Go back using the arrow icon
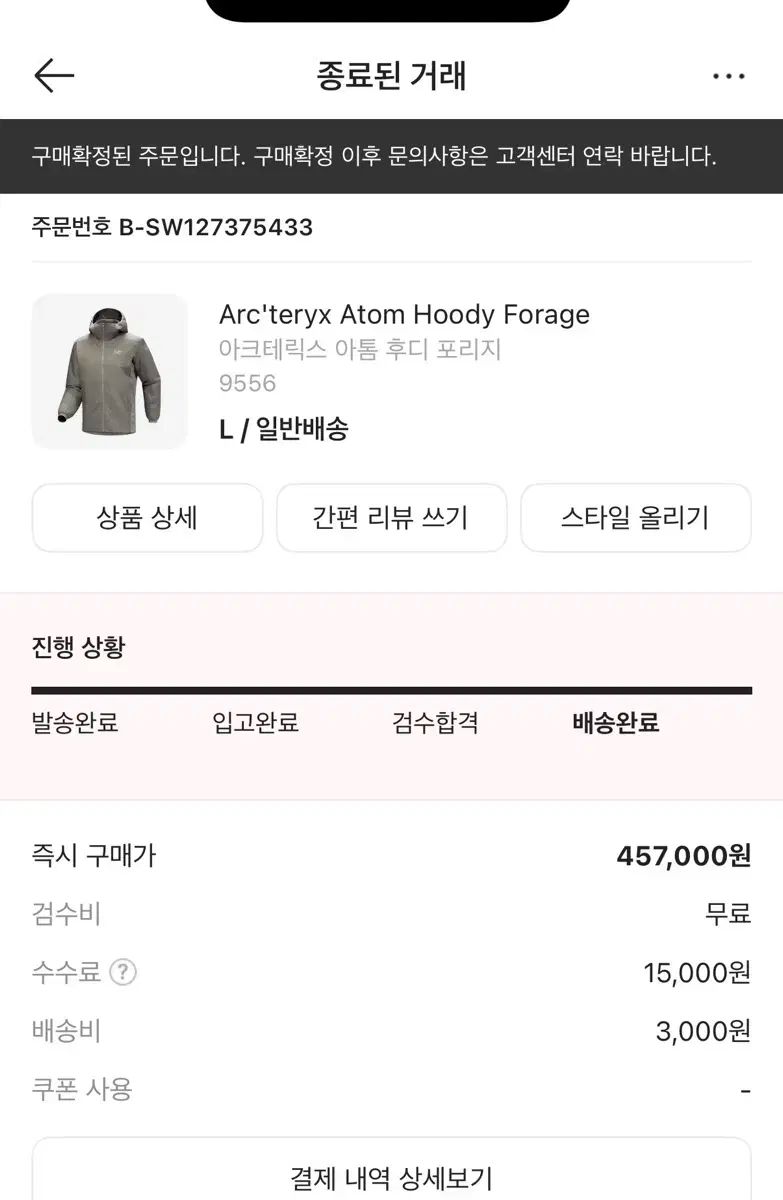The height and width of the screenshot is (1200, 783). tap(54, 76)
